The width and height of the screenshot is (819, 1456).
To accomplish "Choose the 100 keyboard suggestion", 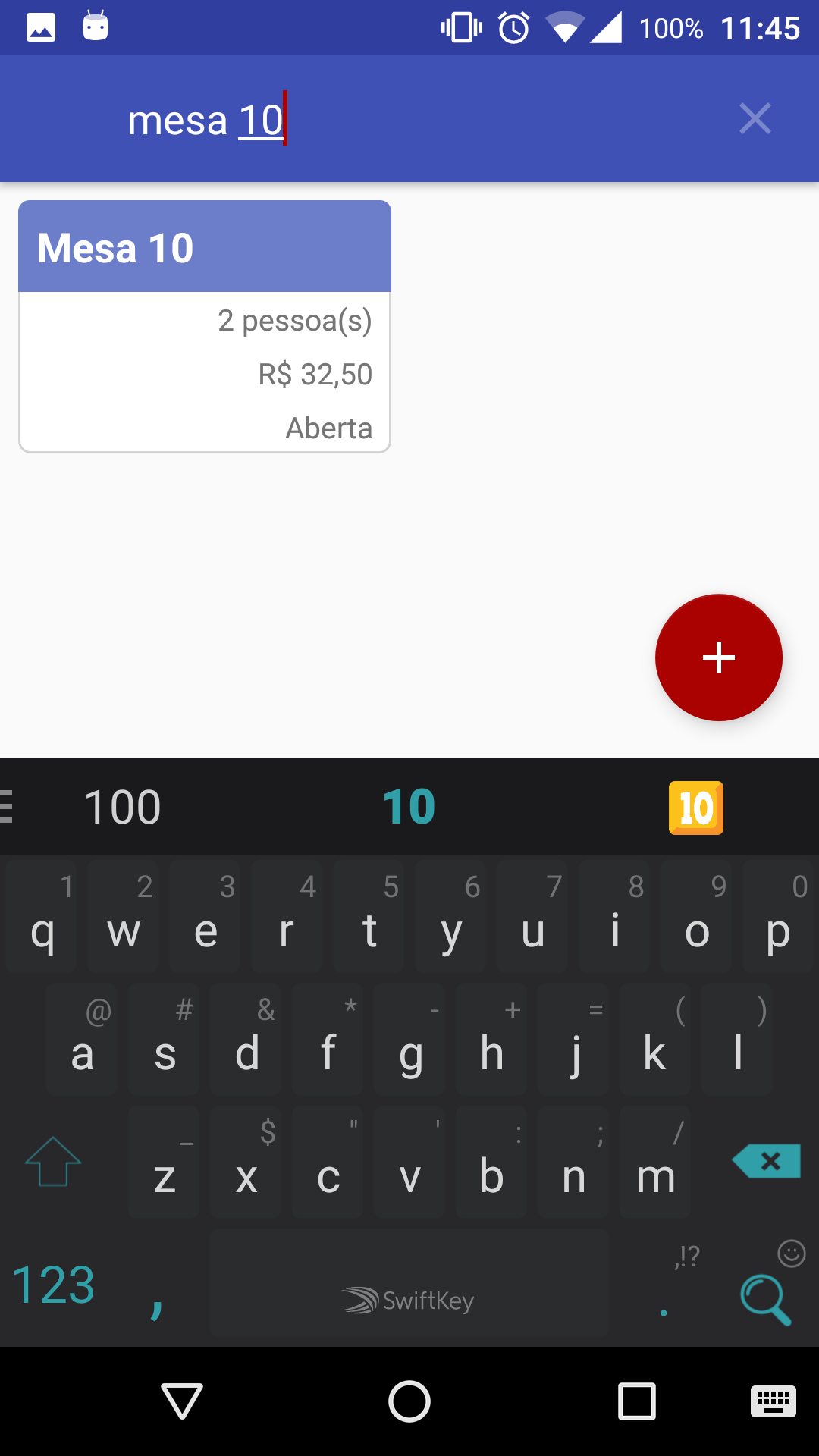I will coord(123,807).
